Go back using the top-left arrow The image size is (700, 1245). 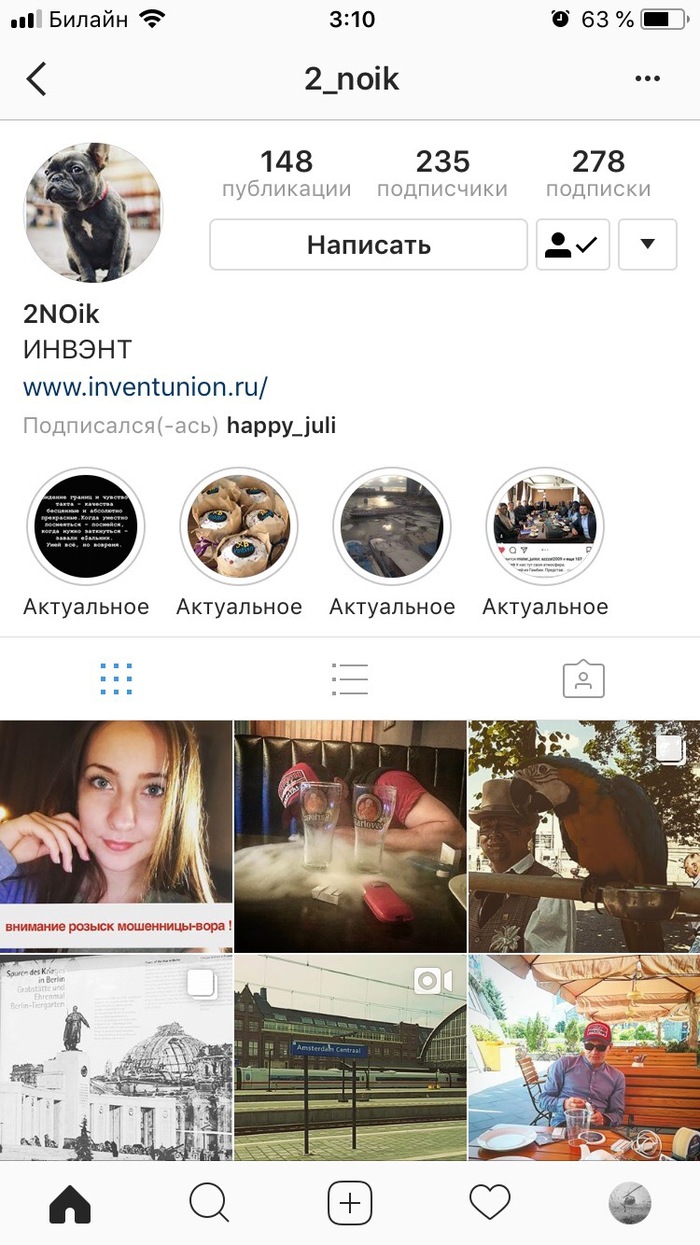(37, 79)
